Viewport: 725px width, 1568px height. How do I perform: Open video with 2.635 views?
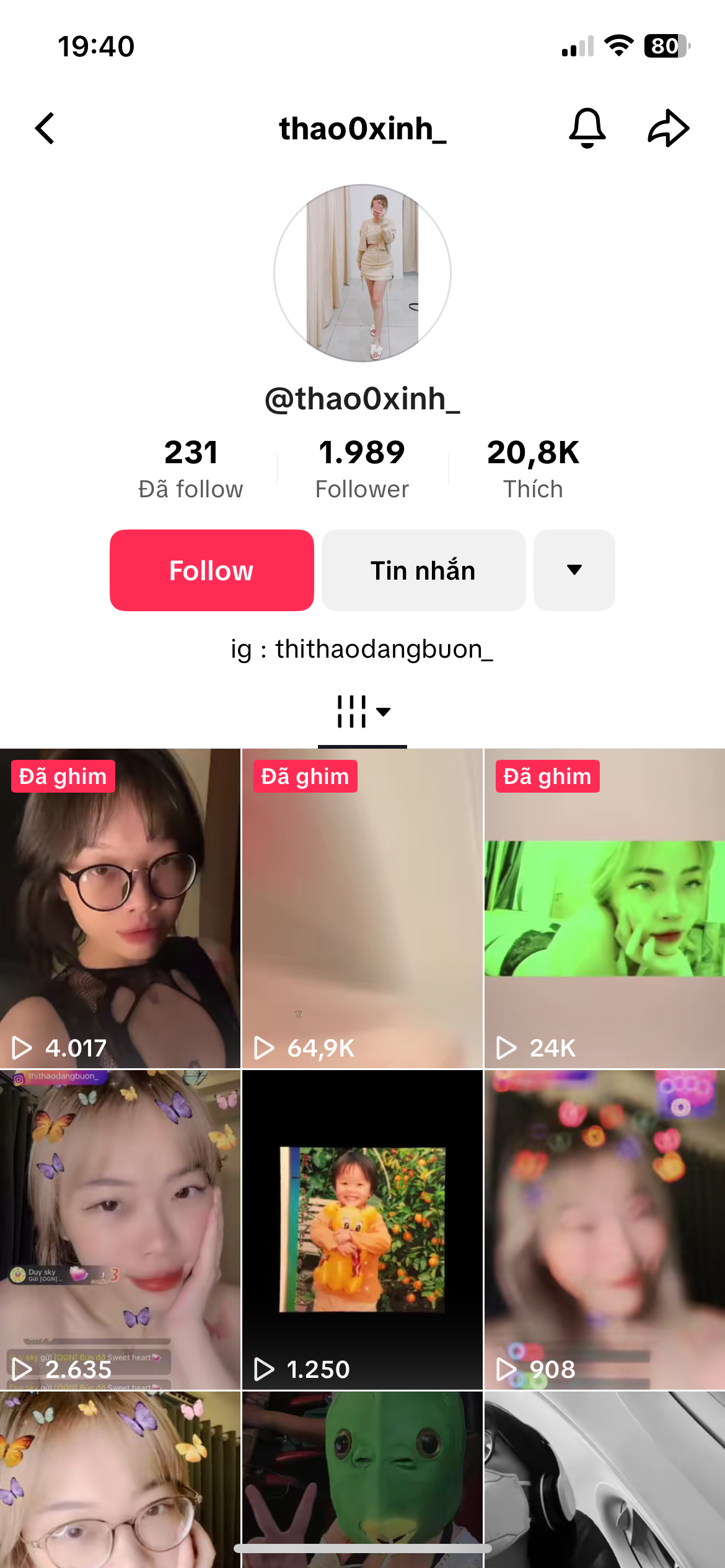(120, 1229)
